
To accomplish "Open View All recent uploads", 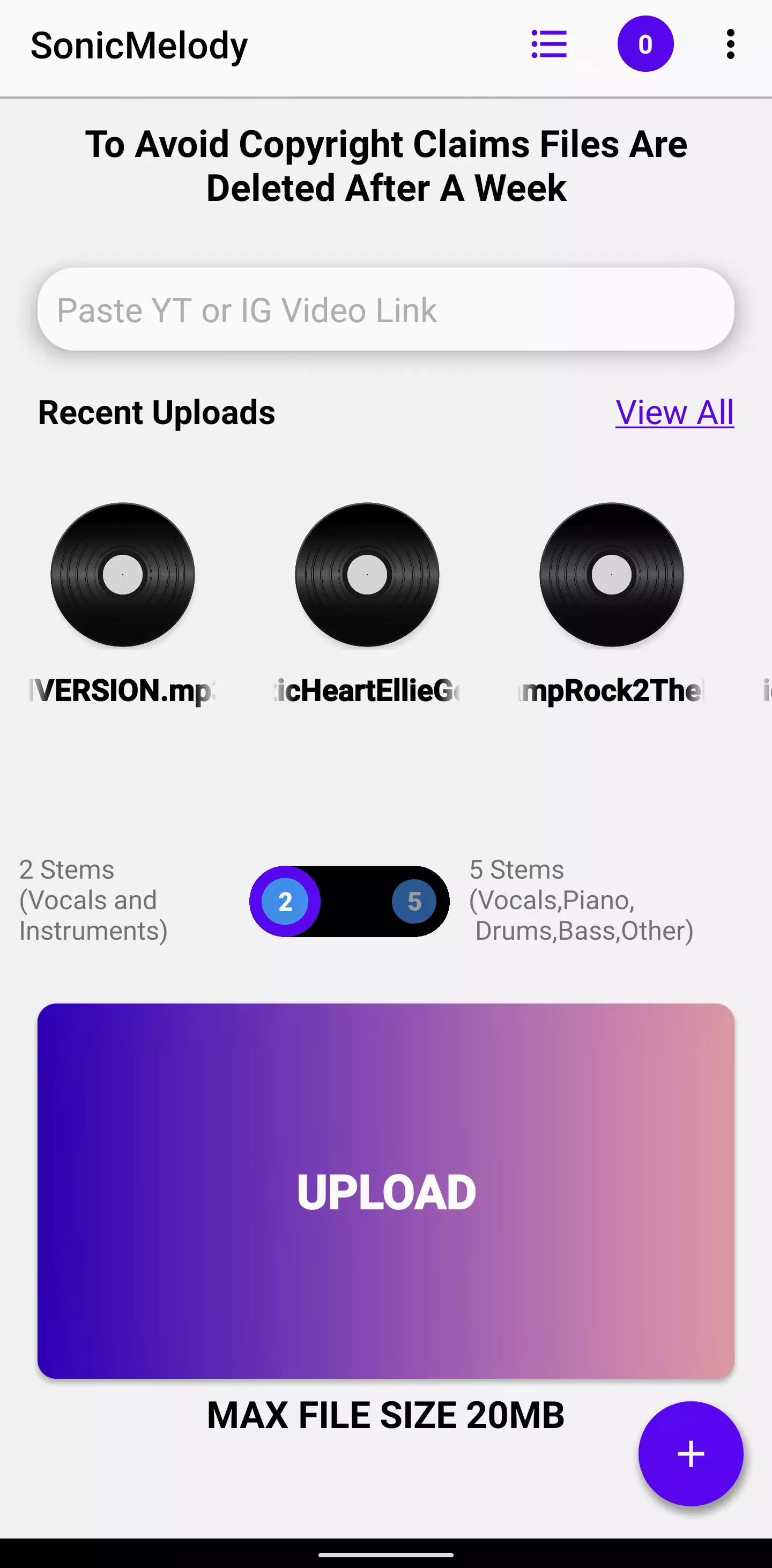I will (674, 413).
